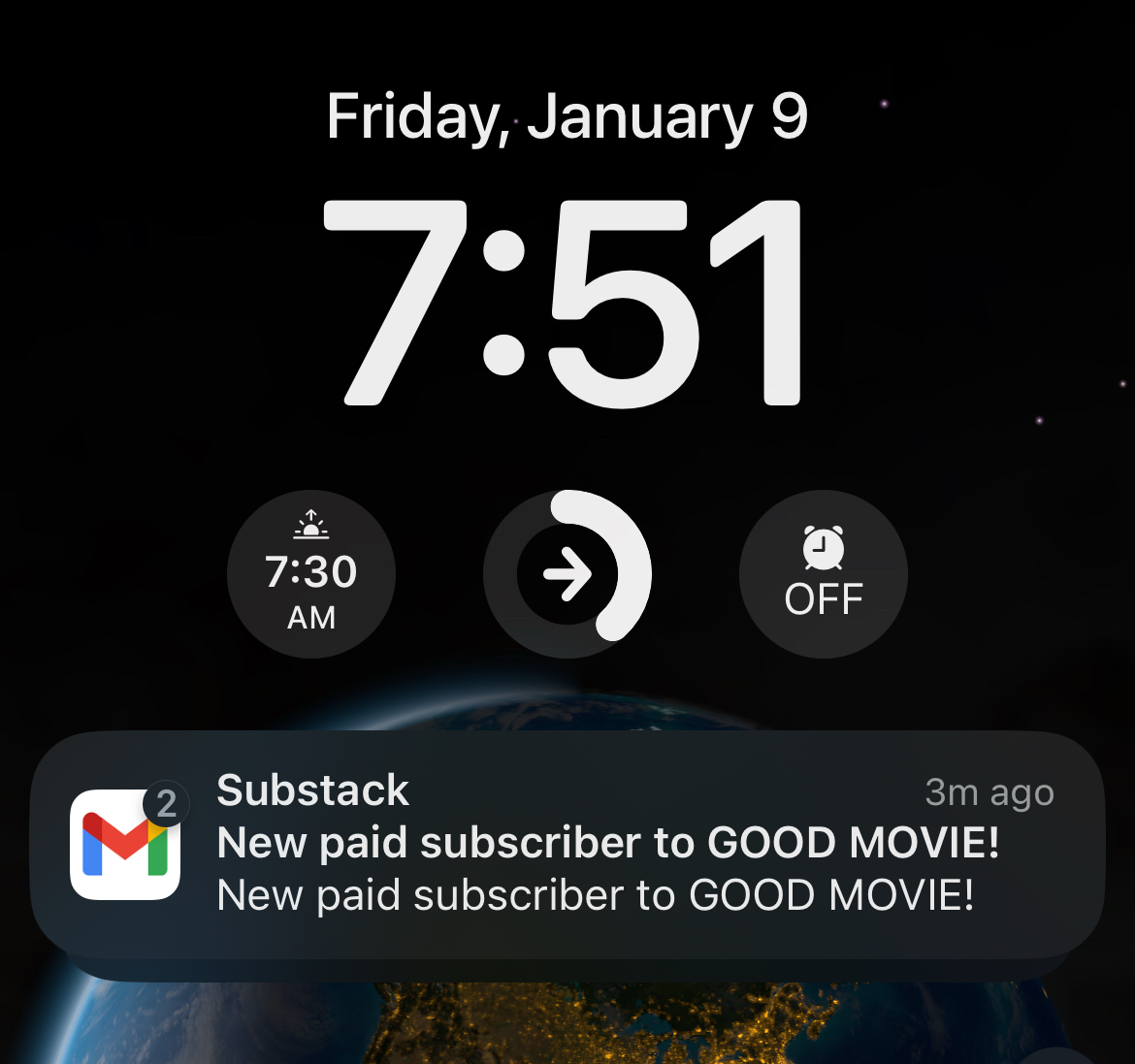Open the arrow progress ring widget
This screenshot has height=1064, width=1135.
pyautogui.click(x=567, y=574)
